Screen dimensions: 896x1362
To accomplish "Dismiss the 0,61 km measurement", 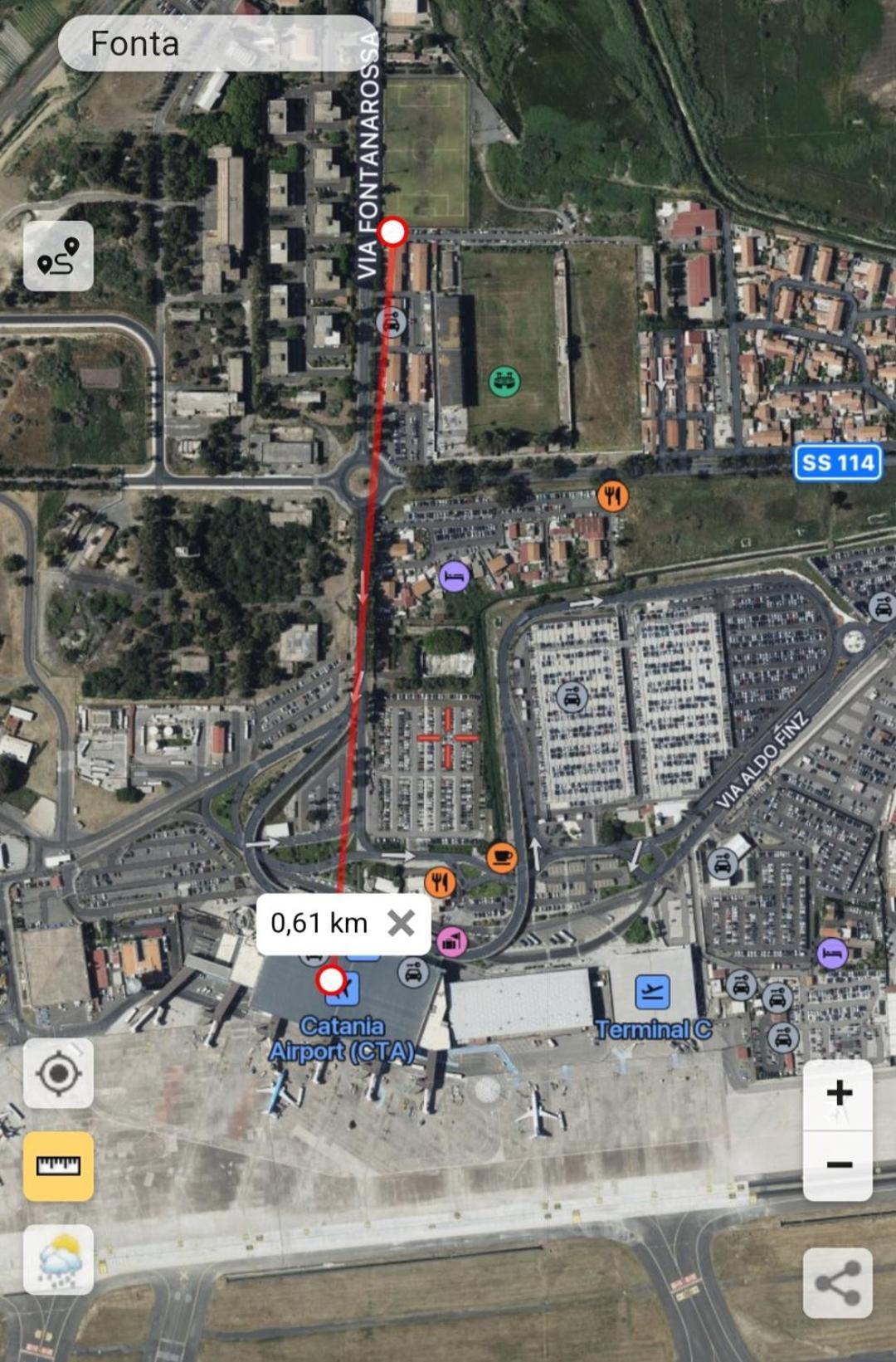I will 401,923.
